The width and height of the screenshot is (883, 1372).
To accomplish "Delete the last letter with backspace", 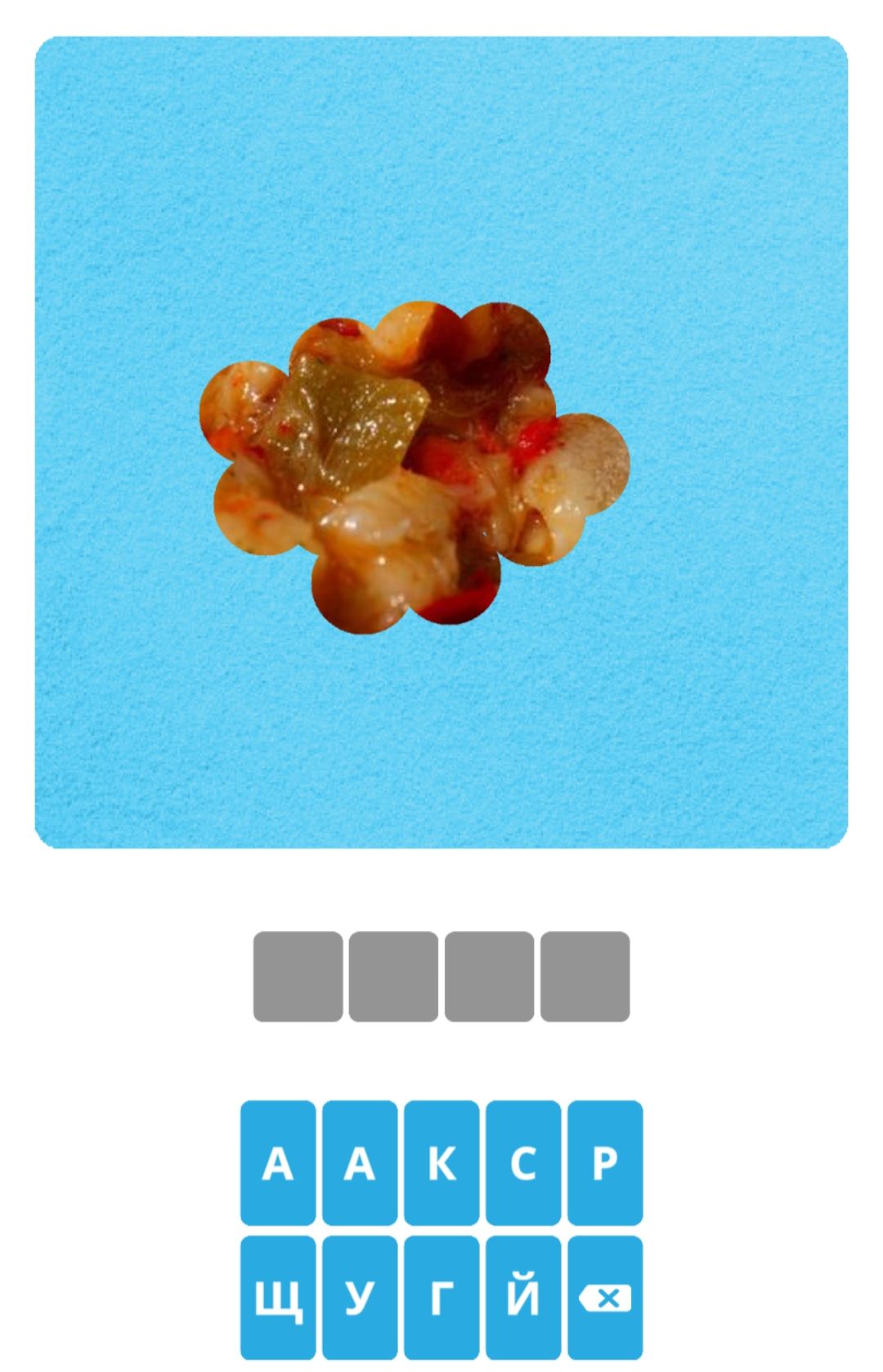I will tap(605, 1298).
